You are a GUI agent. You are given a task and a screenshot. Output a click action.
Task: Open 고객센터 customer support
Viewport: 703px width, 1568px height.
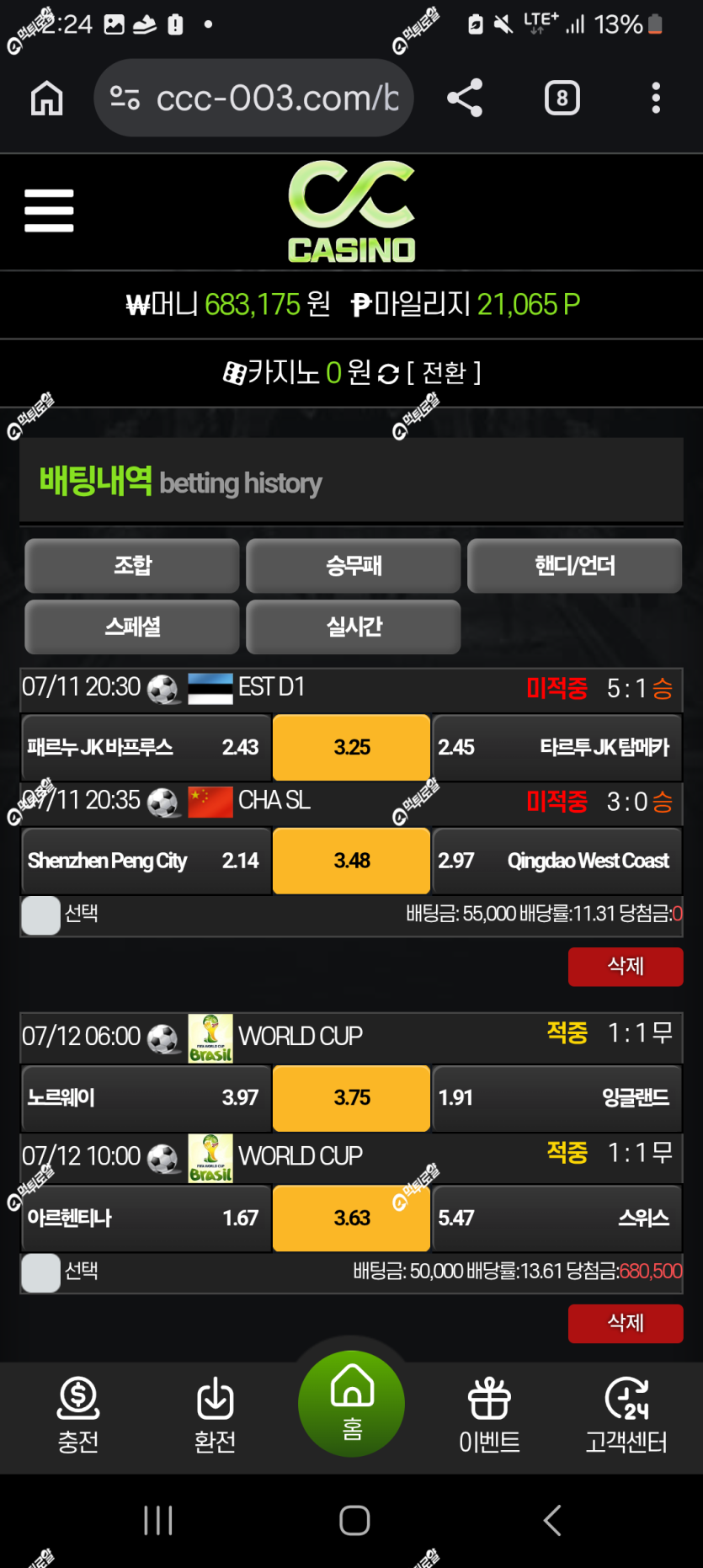(626, 1415)
